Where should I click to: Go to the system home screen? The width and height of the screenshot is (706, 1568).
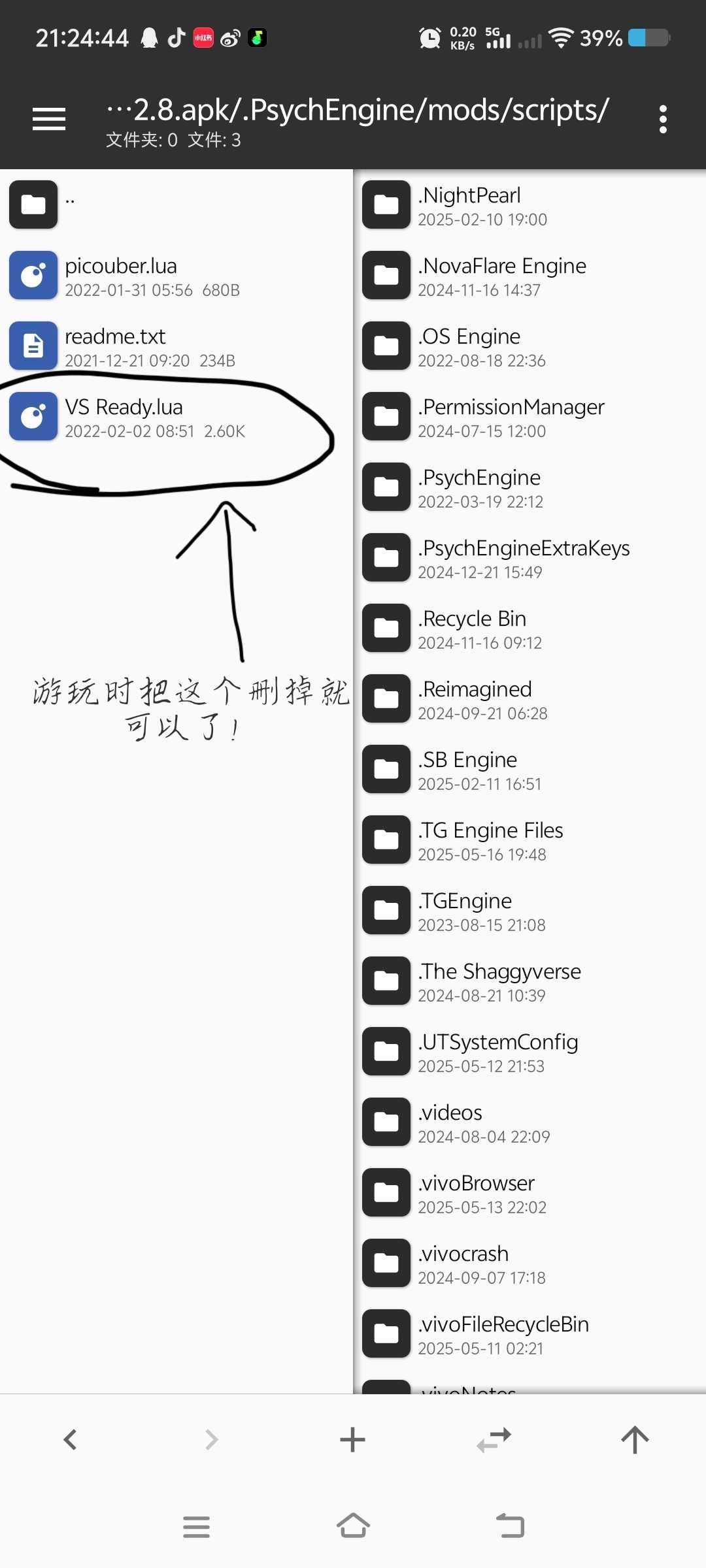pos(353,1527)
